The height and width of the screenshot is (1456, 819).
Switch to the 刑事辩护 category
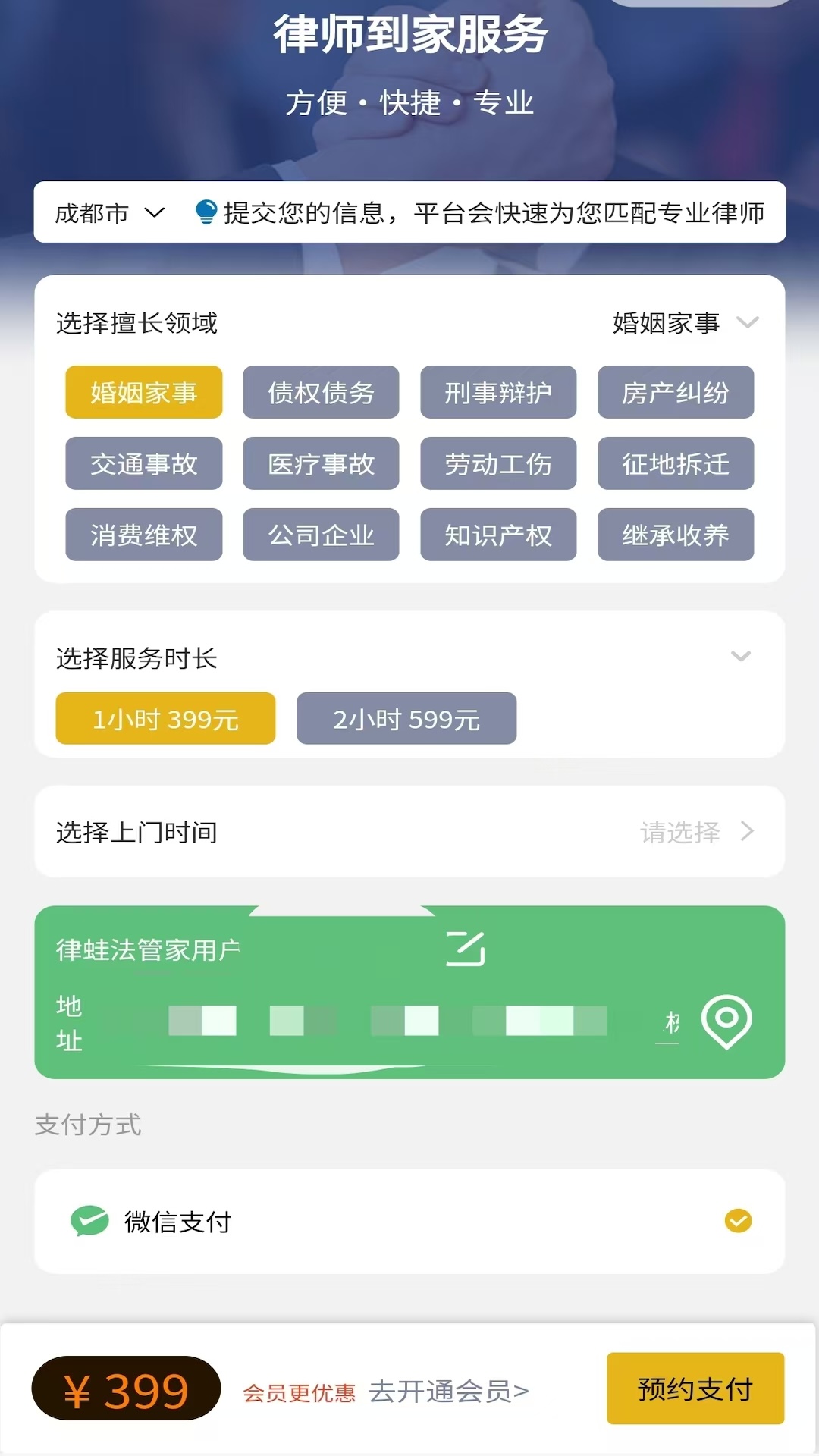point(498,393)
